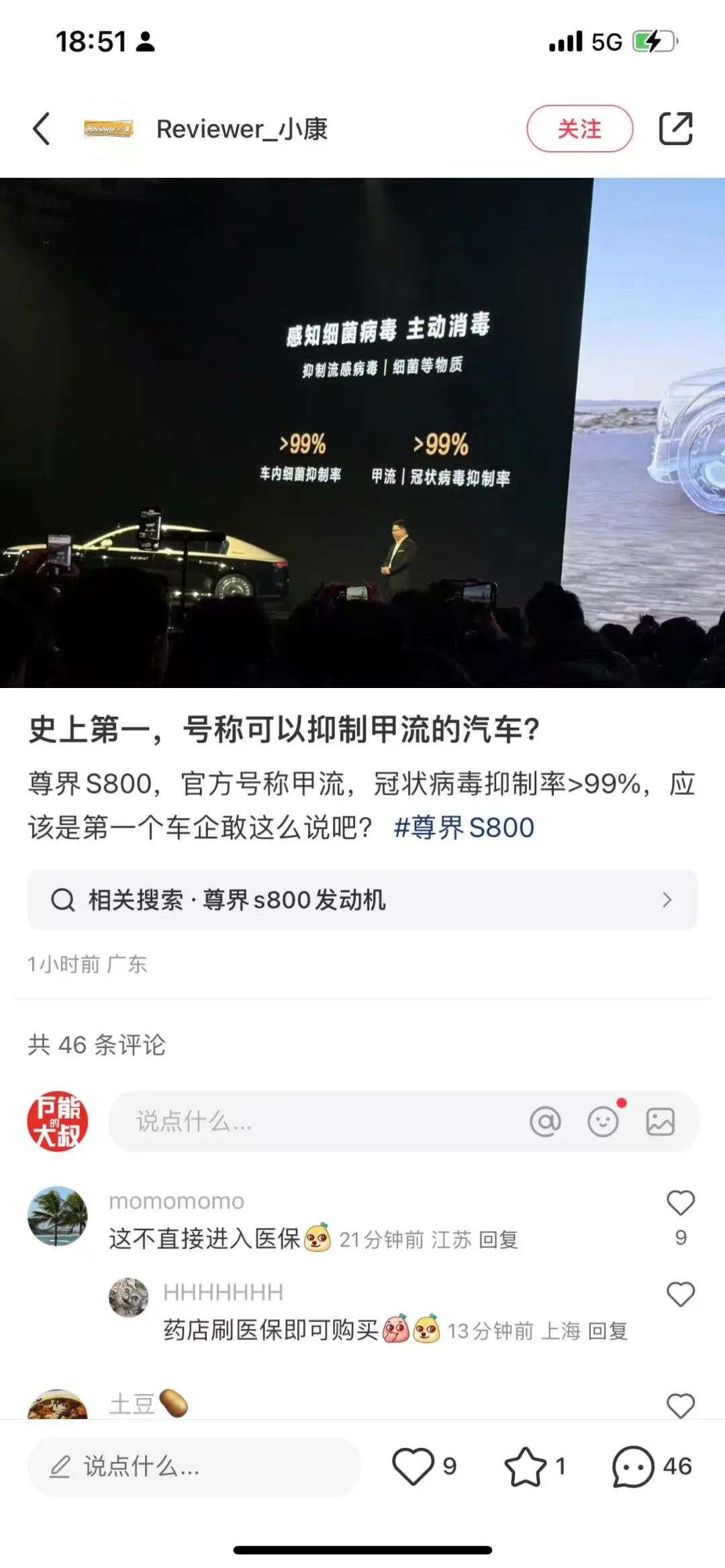Tap the bottom 说点什么 comment field
The image size is (725, 1568).
(x=193, y=1467)
